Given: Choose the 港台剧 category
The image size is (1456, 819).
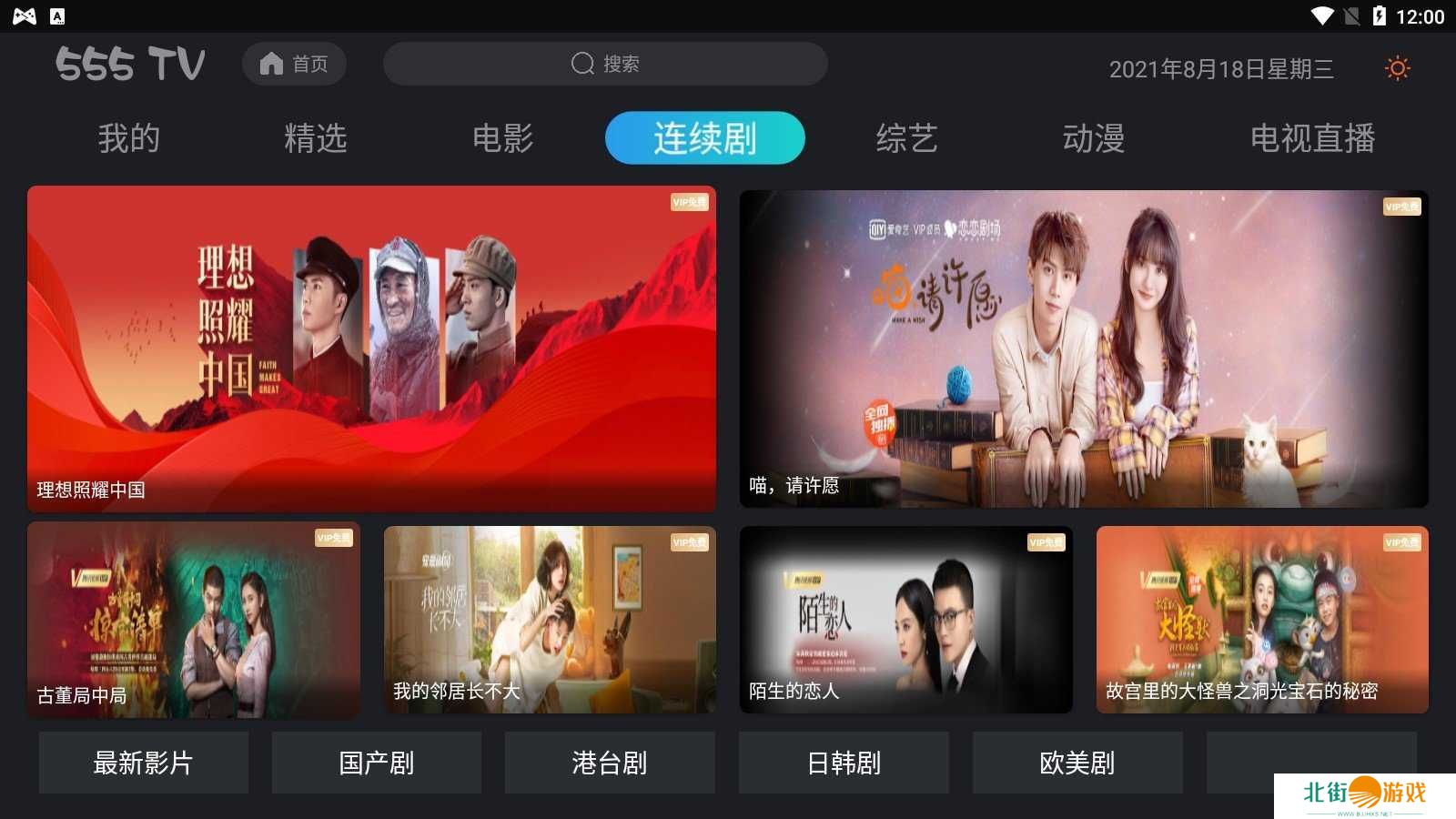Looking at the screenshot, I should [x=610, y=763].
